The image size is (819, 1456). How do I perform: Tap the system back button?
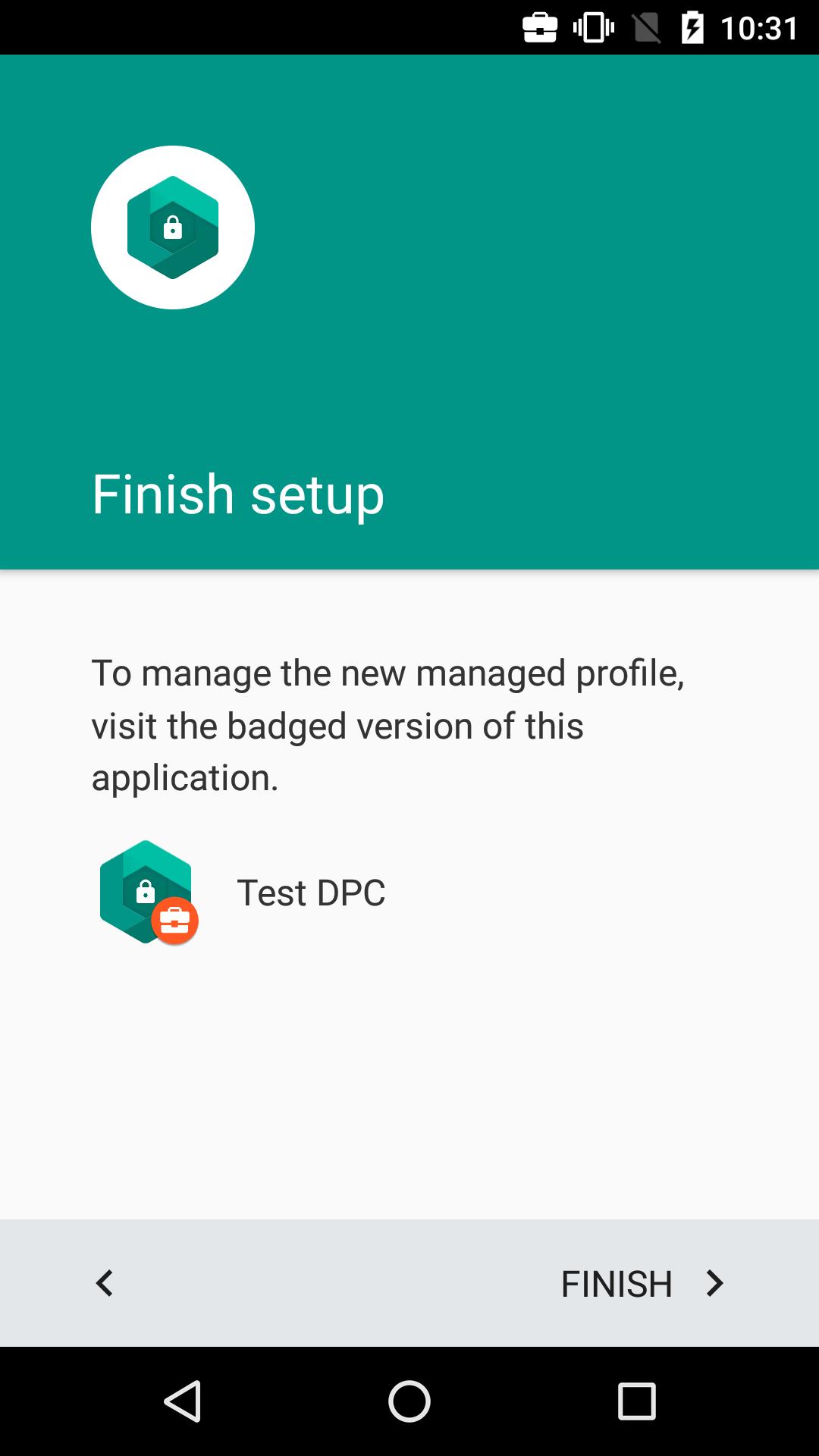coord(182,1401)
